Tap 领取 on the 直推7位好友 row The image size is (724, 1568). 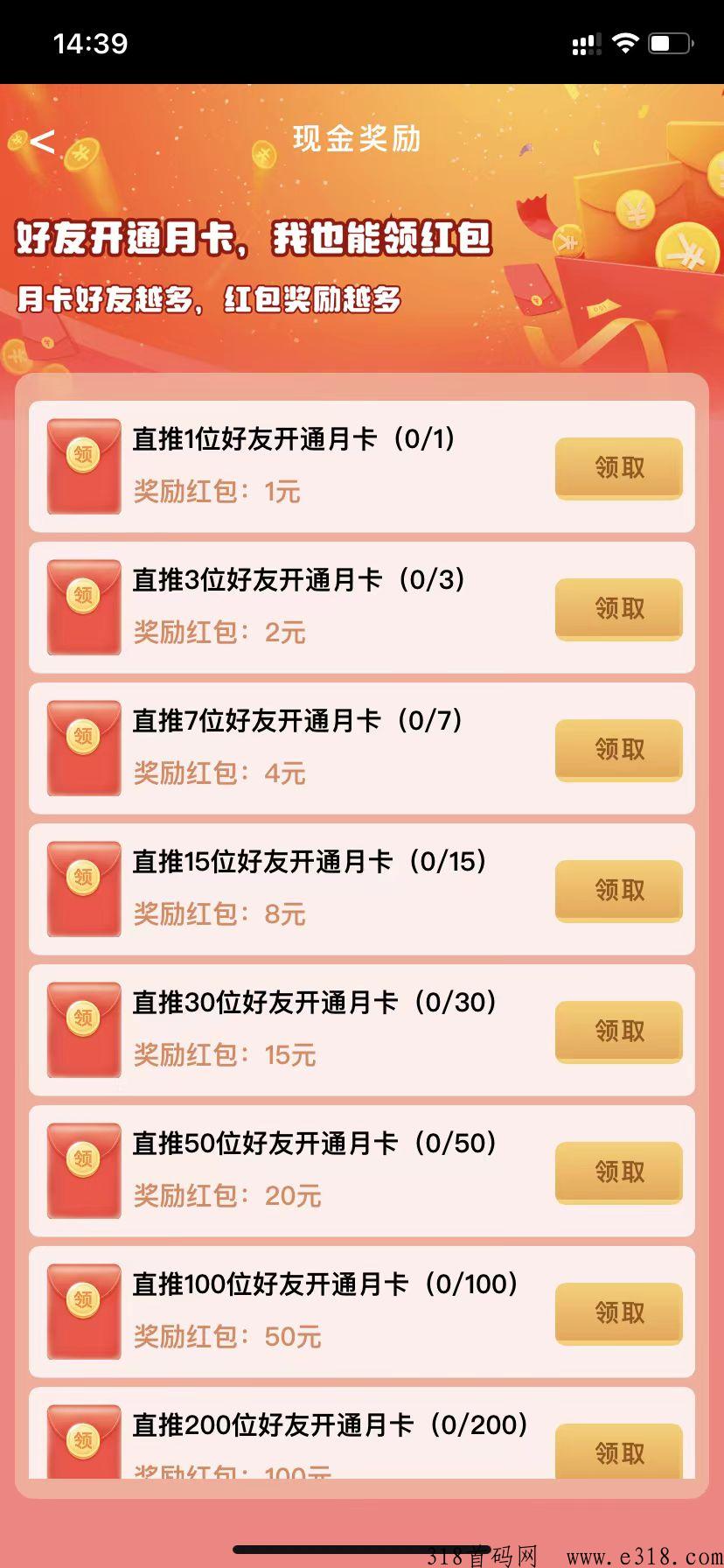tap(618, 750)
